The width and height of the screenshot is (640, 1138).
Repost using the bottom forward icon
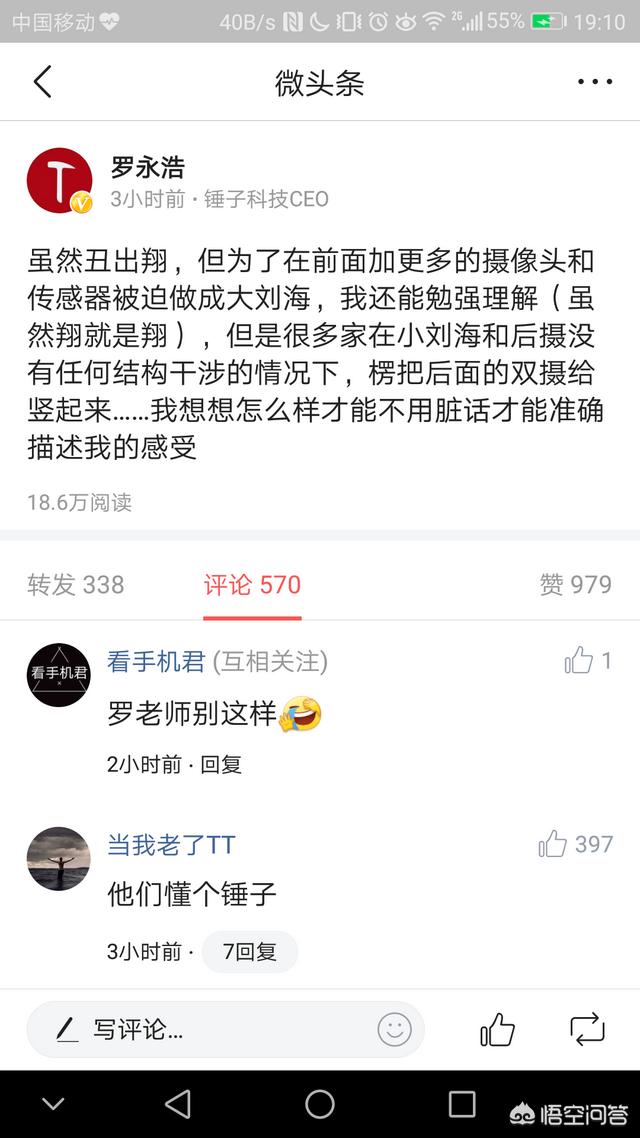(587, 1029)
